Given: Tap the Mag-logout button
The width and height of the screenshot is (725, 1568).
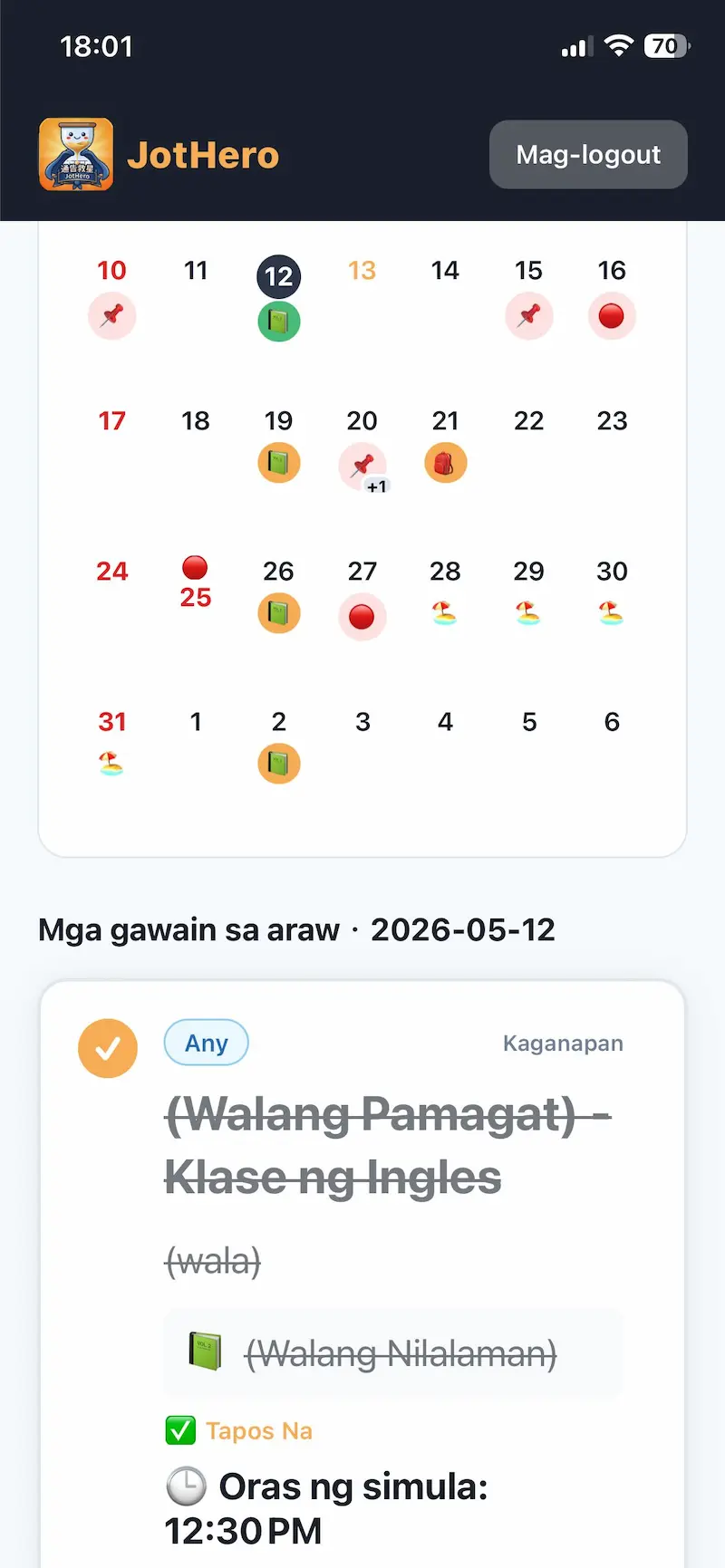Looking at the screenshot, I should click(x=588, y=155).
